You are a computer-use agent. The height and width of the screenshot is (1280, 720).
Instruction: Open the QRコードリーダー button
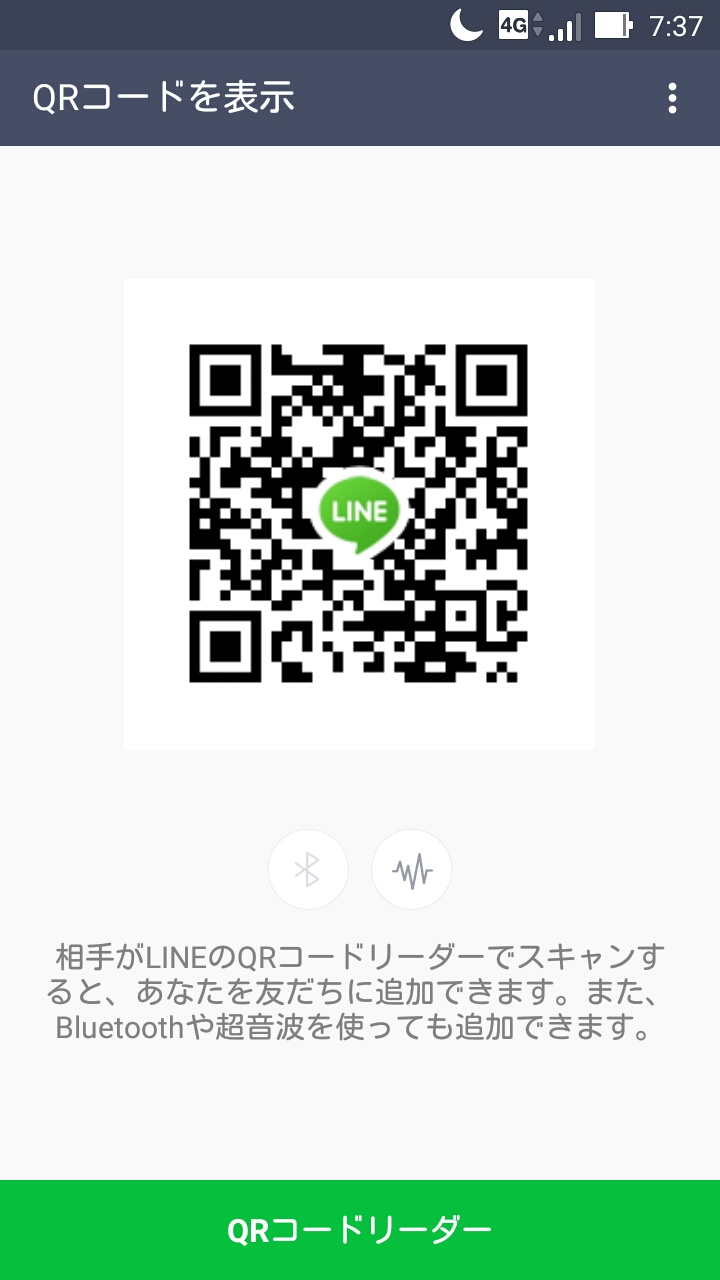[x=360, y=1230]
